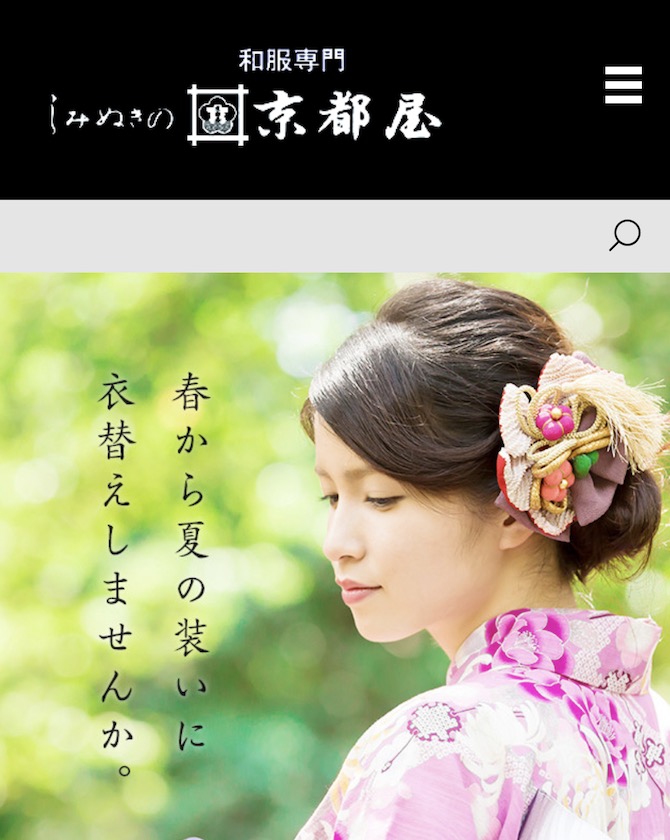Open the hamburger navigation menu
The width and height of the screenshot is (670, 840).
click(x=623, y=85)
